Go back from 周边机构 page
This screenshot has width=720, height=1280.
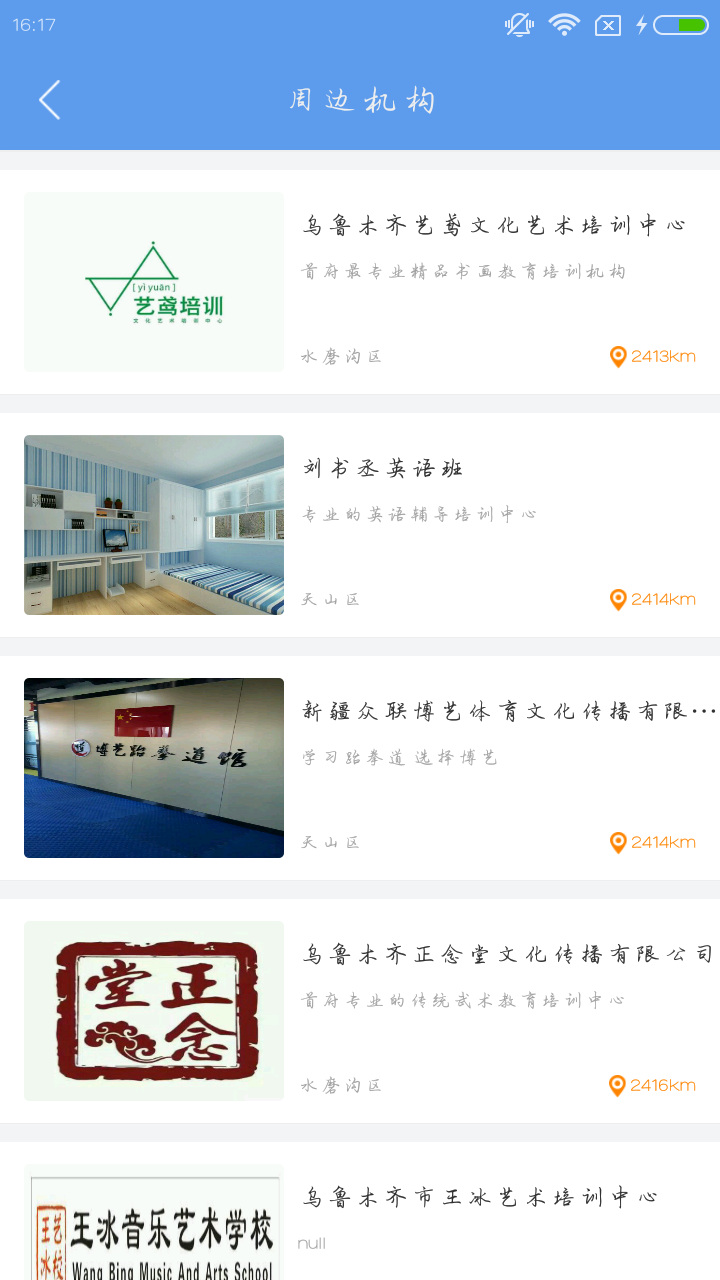pos(49,100)
